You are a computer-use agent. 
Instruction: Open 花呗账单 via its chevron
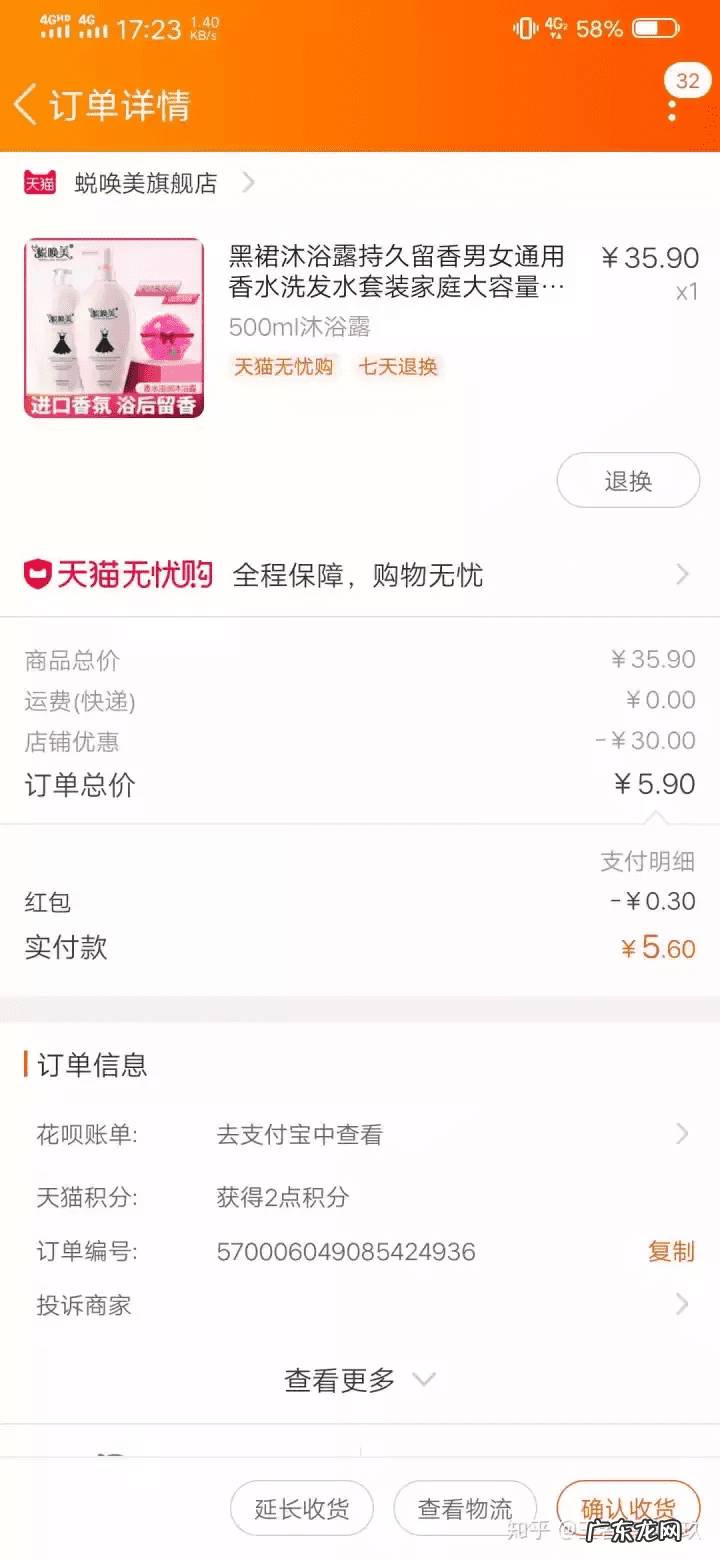[x=681, y=1134]
